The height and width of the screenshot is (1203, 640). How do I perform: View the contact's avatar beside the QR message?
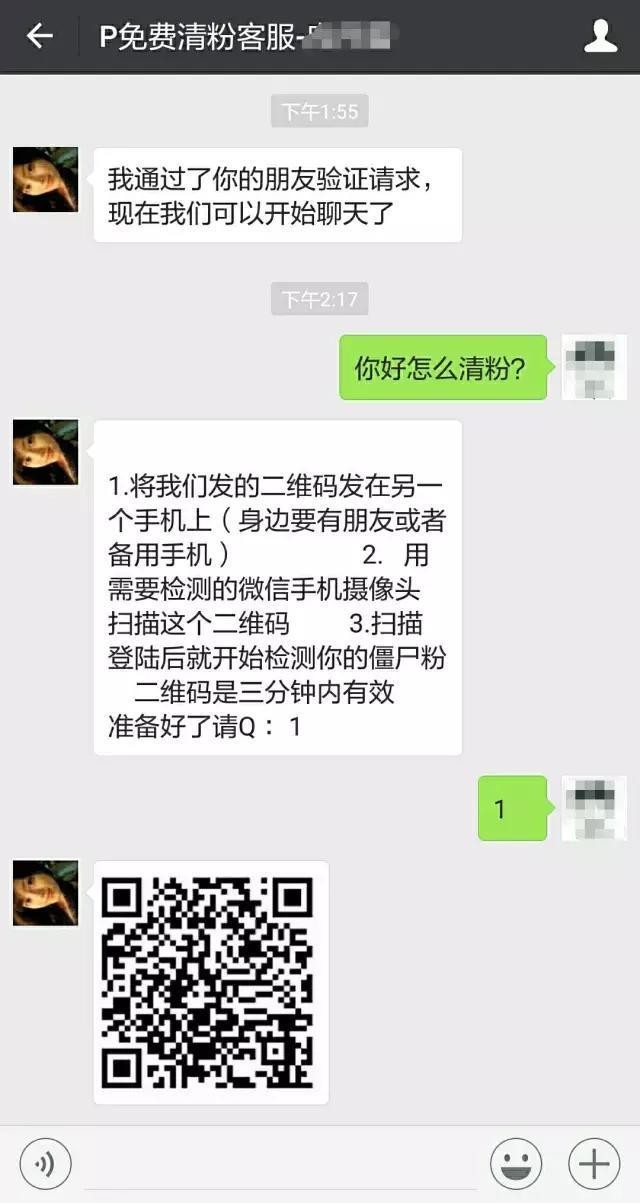coord(45,893)
